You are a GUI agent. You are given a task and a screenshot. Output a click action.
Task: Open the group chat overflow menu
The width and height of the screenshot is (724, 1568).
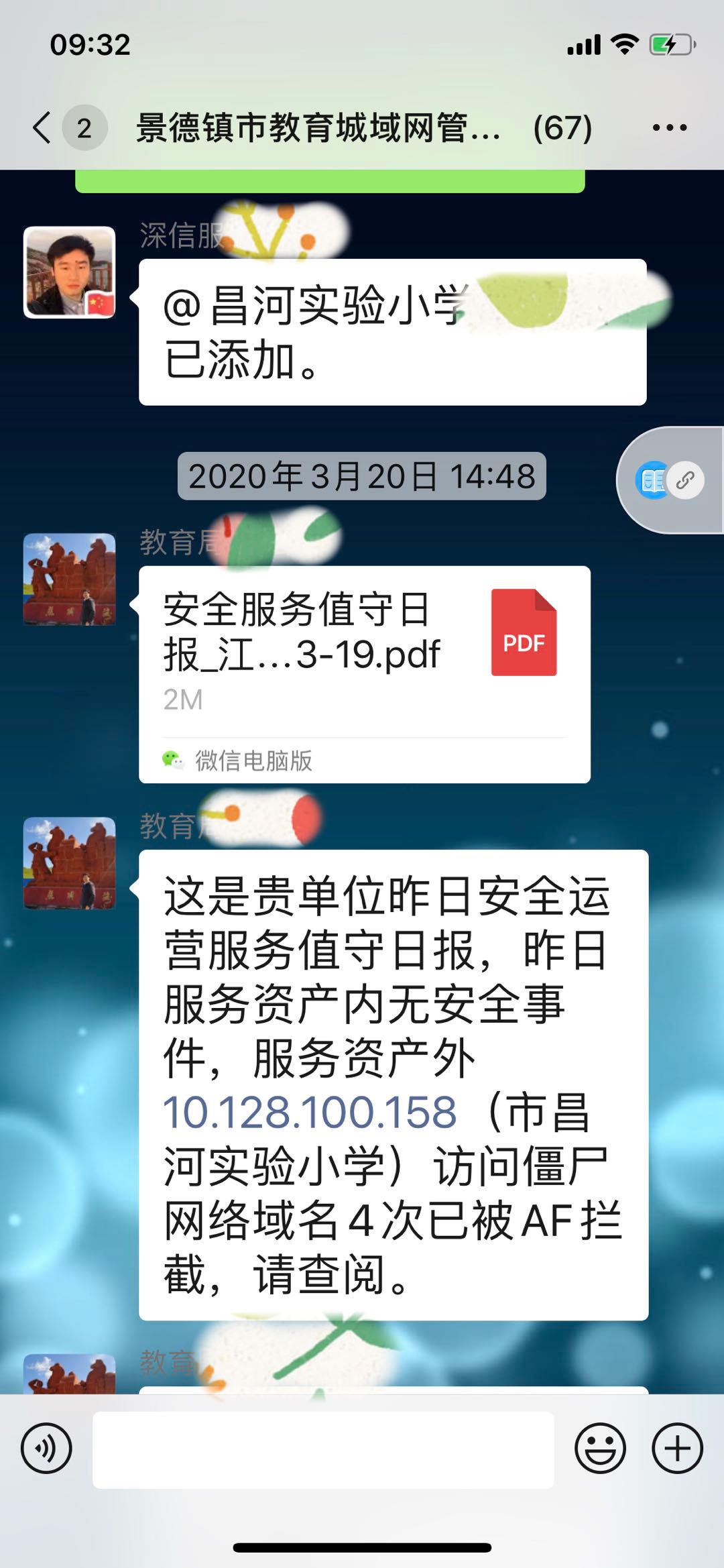669,127
